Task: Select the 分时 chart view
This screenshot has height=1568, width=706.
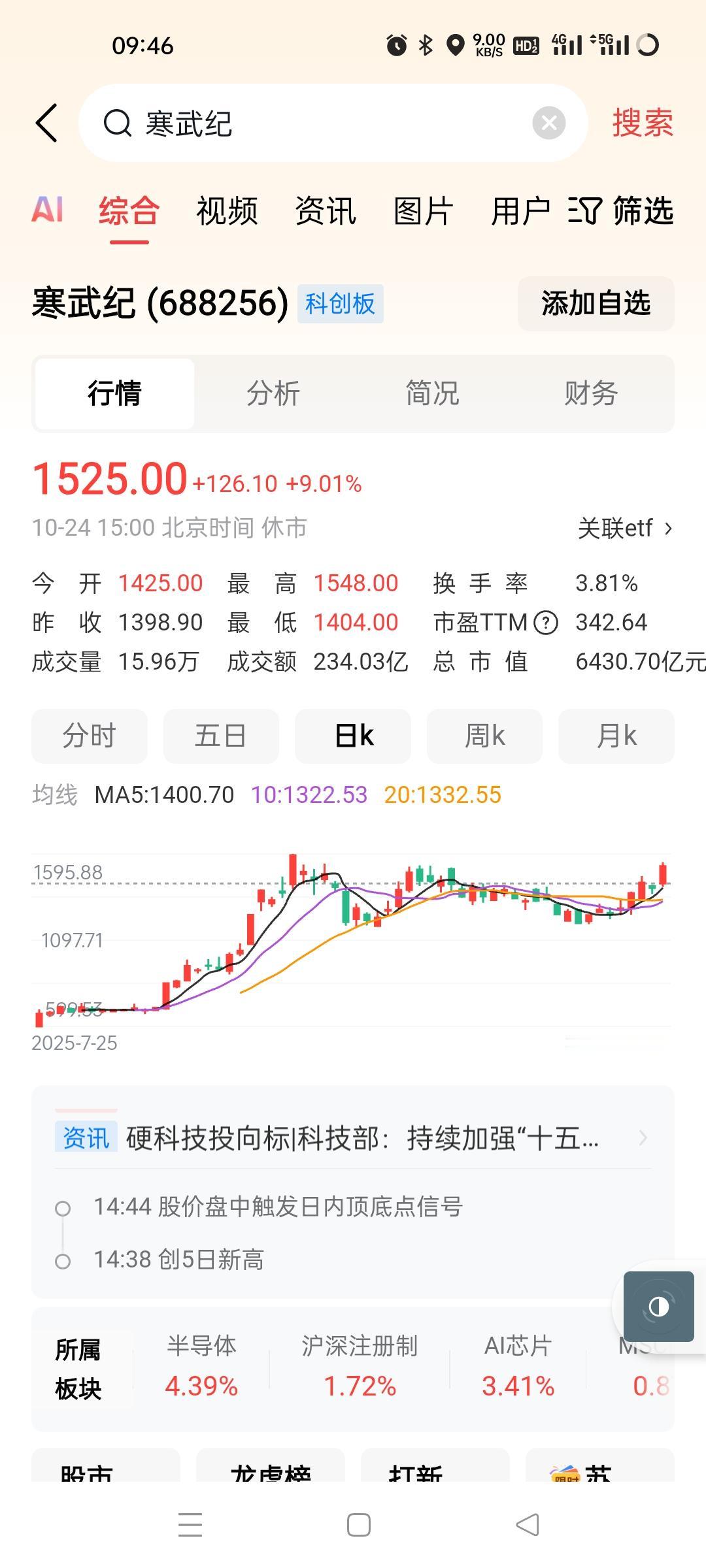Action: pos(90,736)
